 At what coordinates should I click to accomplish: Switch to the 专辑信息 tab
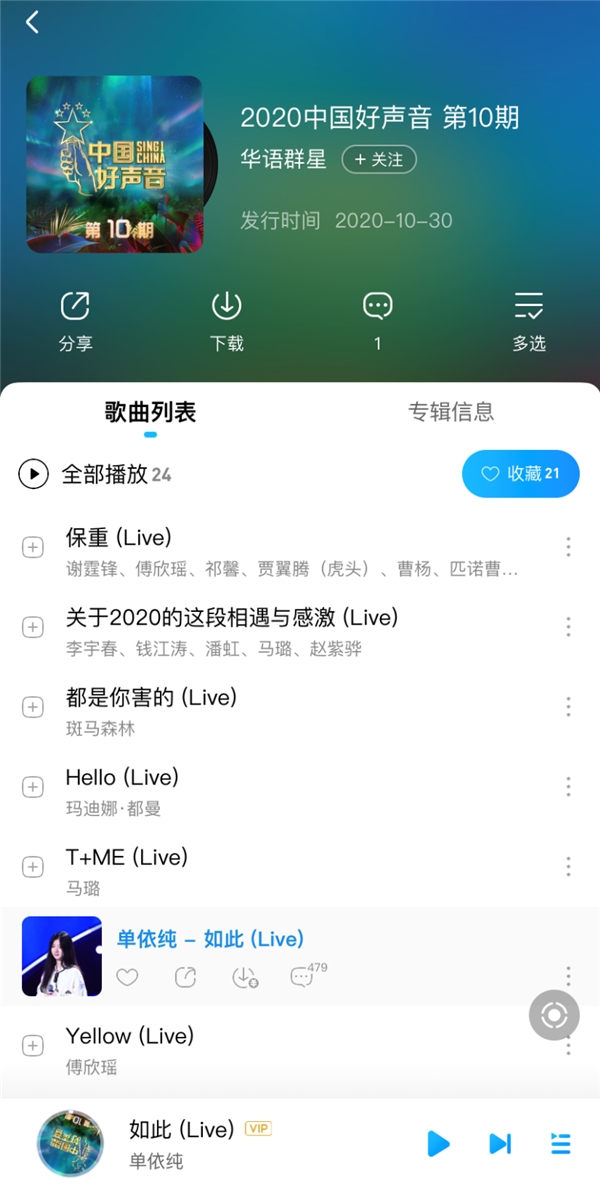coord(450,412)
